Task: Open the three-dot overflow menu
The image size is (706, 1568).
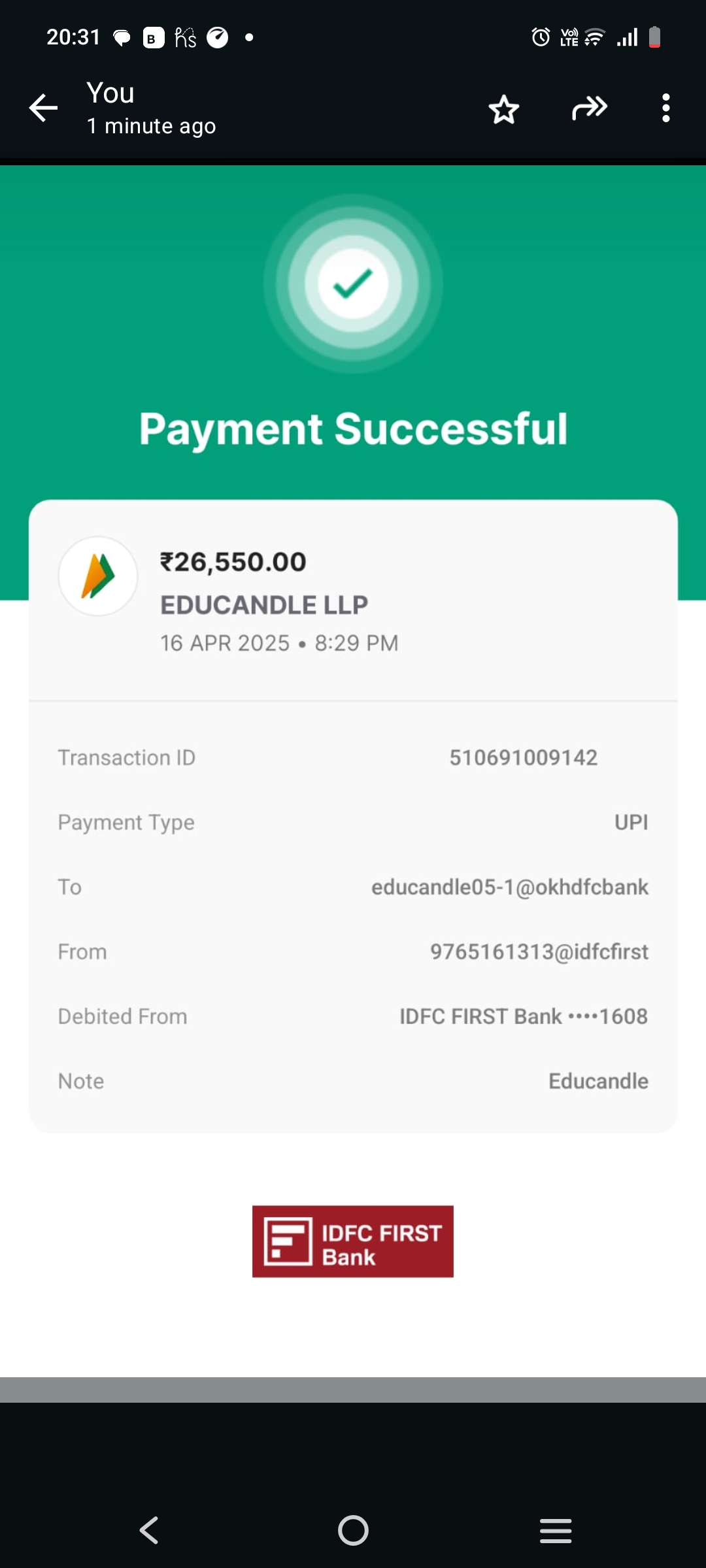Action: pos(665,108)
